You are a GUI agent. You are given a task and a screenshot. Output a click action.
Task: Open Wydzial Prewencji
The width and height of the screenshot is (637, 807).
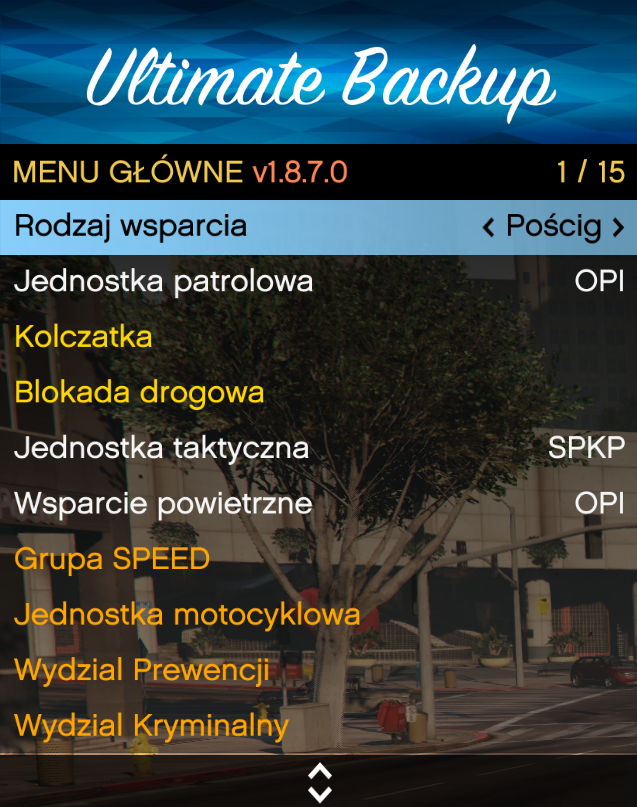[141, 669]
